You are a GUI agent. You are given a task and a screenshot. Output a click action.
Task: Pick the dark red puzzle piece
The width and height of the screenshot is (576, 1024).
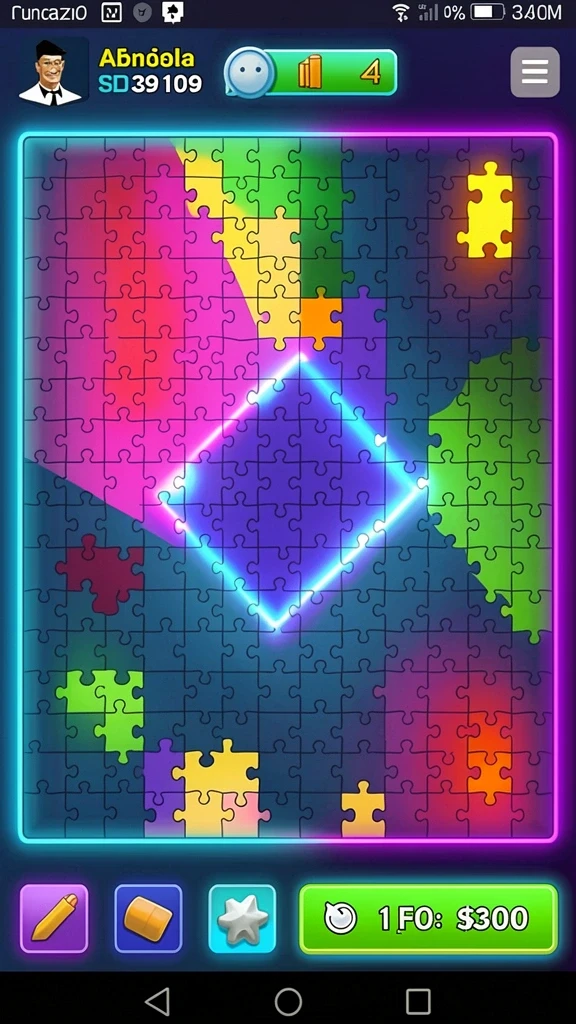pyautogui.click(x=101, y=575)
